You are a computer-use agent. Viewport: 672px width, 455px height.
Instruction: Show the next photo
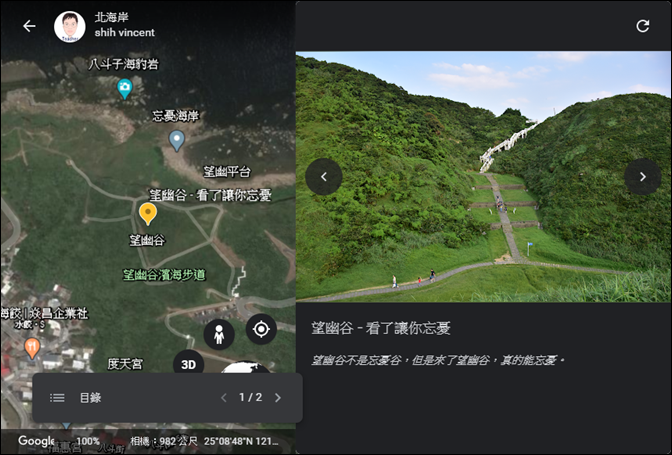point(642,177)
